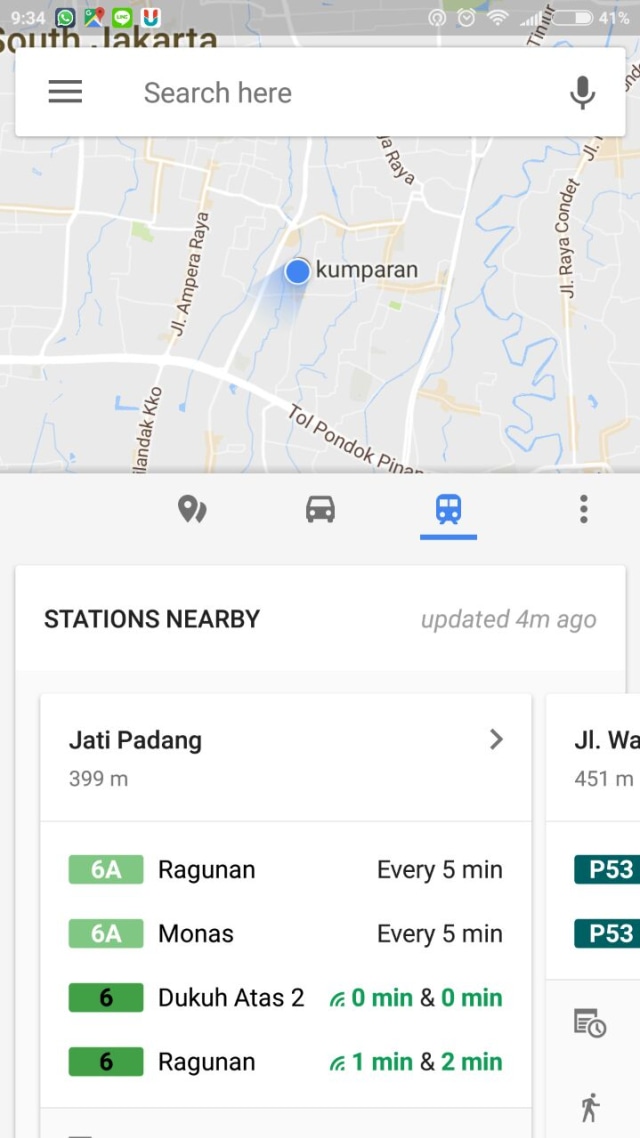Tap the kumparan place on the map

(x=366, y=270)
